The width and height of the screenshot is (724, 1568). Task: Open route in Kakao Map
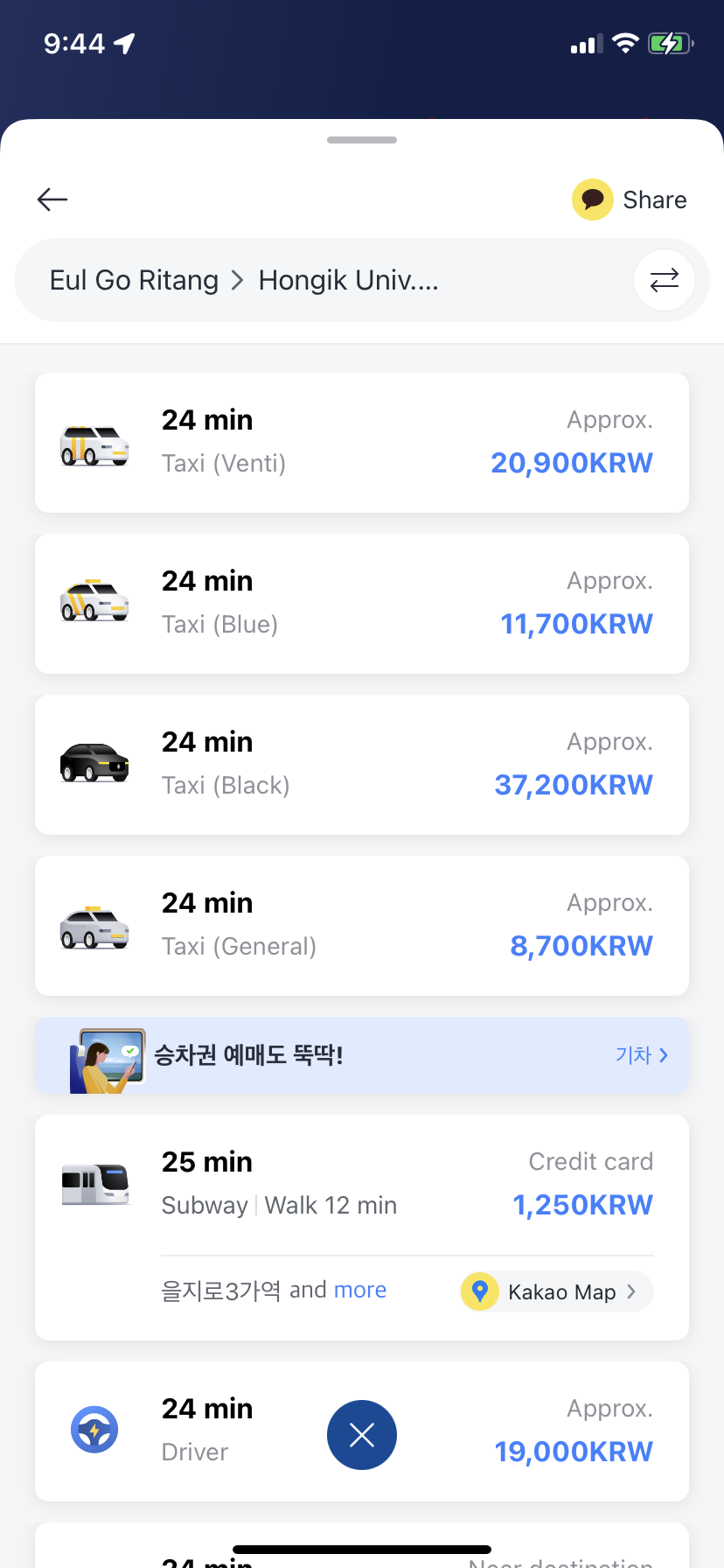click(557, 1291)
